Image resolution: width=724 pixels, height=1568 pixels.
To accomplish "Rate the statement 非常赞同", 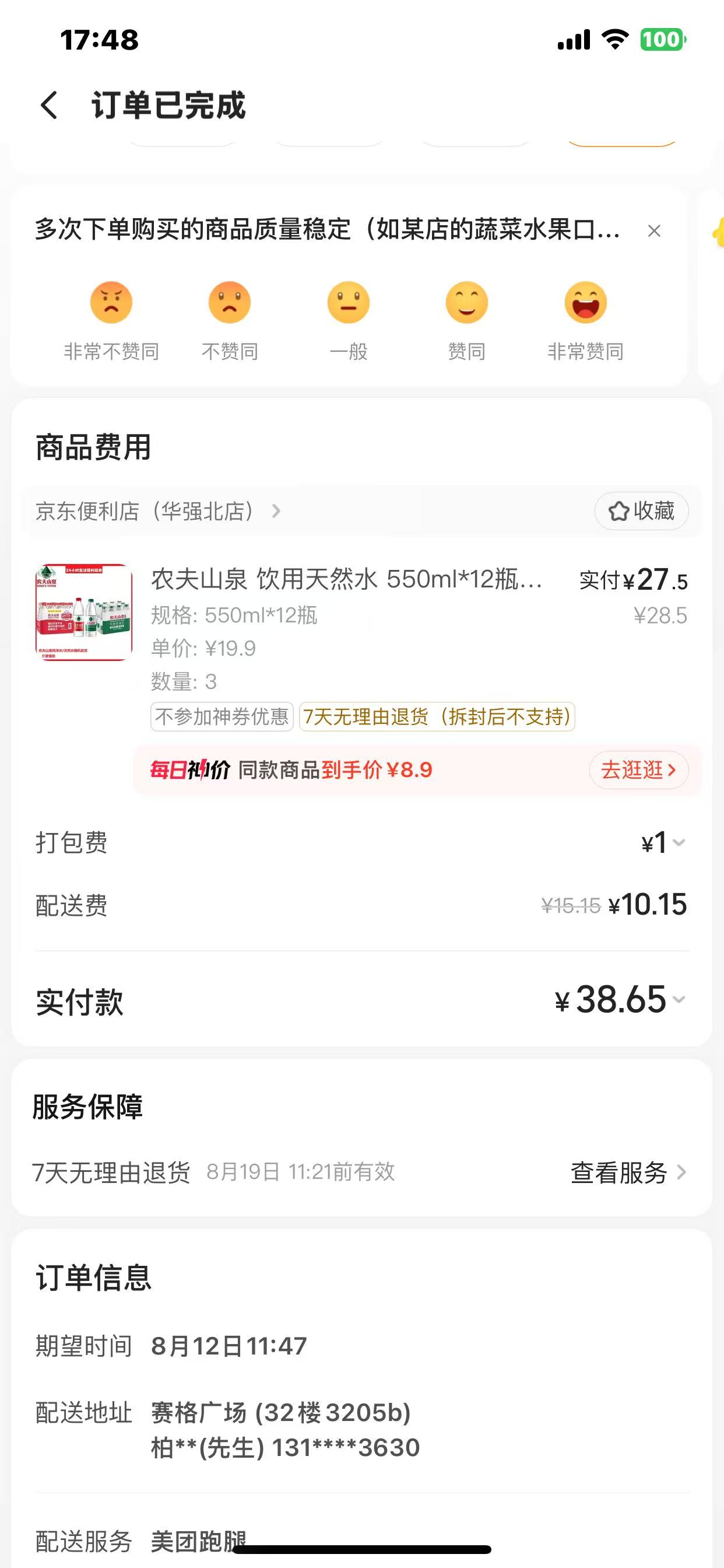I will click(585, 303).
